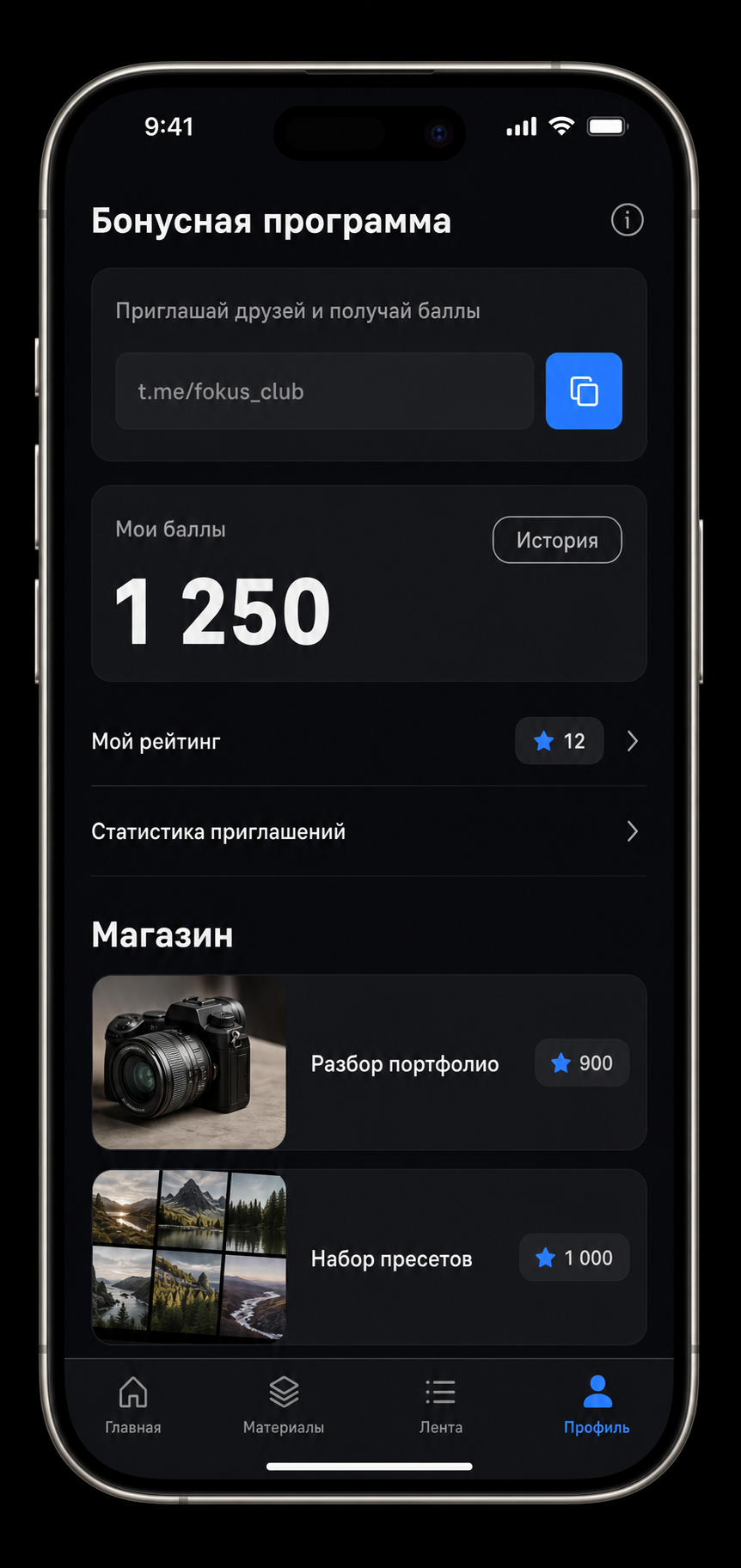Image resolution: width=741 pixels, height=1568 pixels.
Task: Switch to the Материалы tab
Action: [284, 1405]
